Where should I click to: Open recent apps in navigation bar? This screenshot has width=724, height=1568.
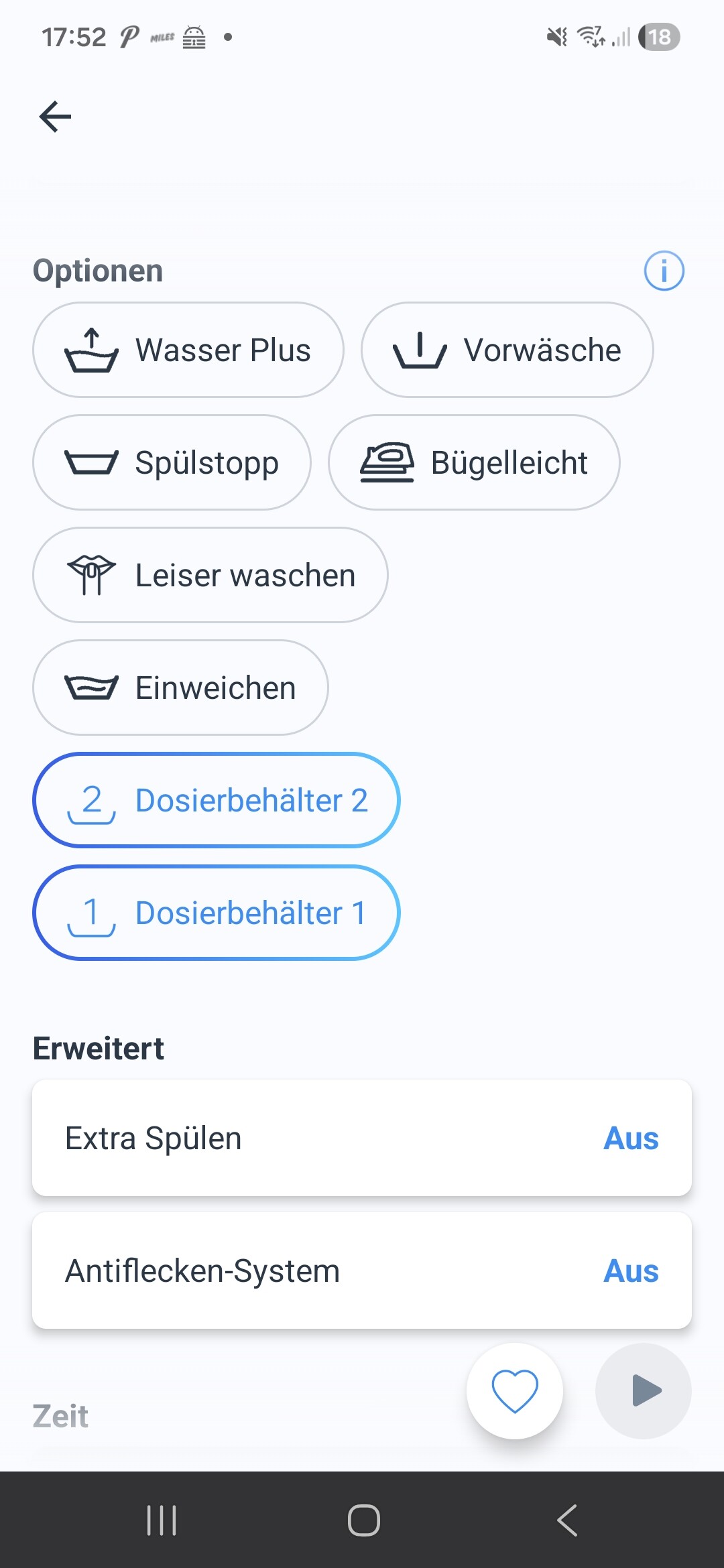click(x=161, y=1520)
